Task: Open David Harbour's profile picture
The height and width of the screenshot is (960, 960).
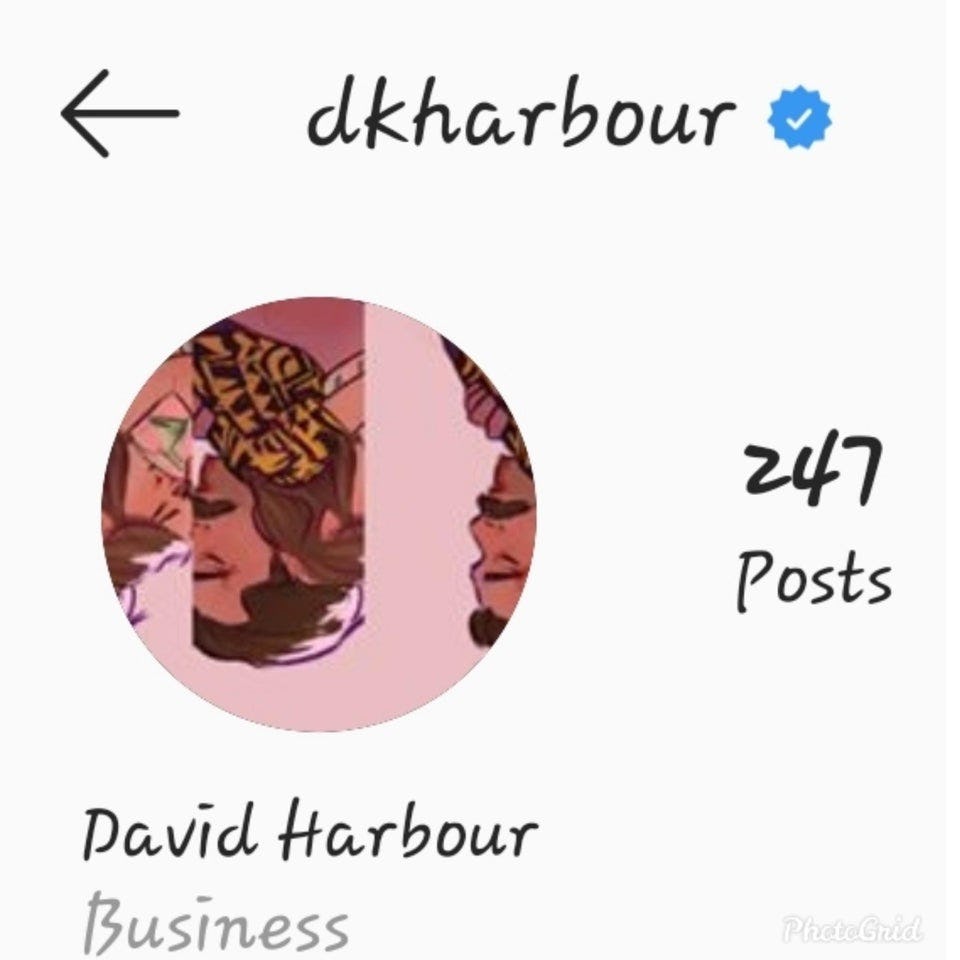Action: 319,515
